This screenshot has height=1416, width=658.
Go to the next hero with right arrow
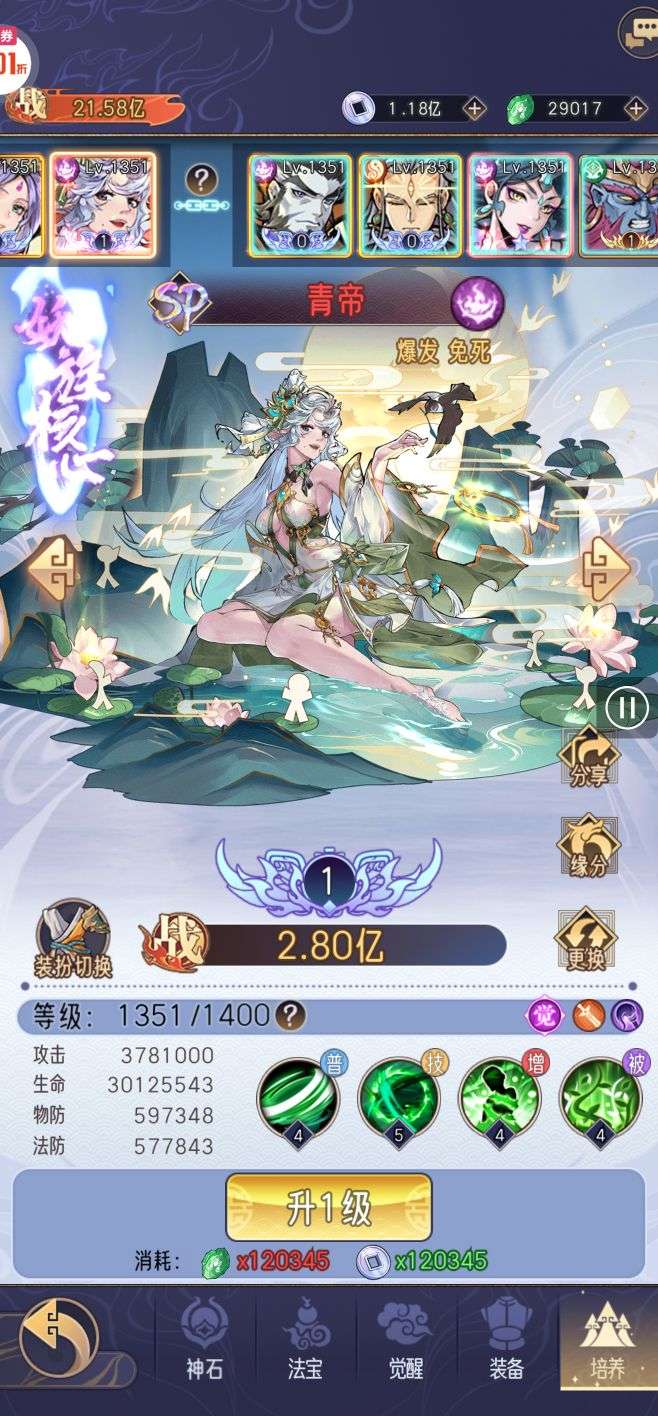click(605, 569)
